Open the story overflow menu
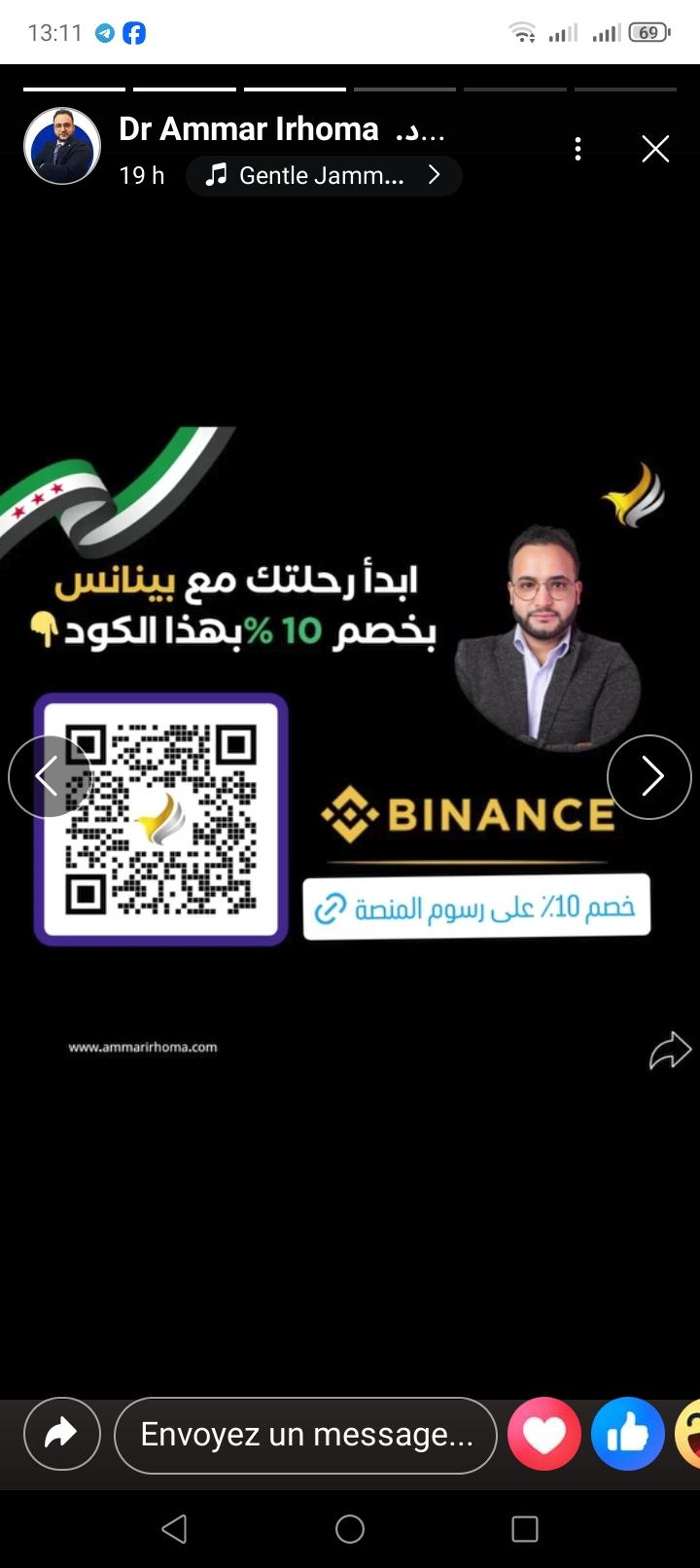The image size is (700, 1568). [x=578, y=149]
